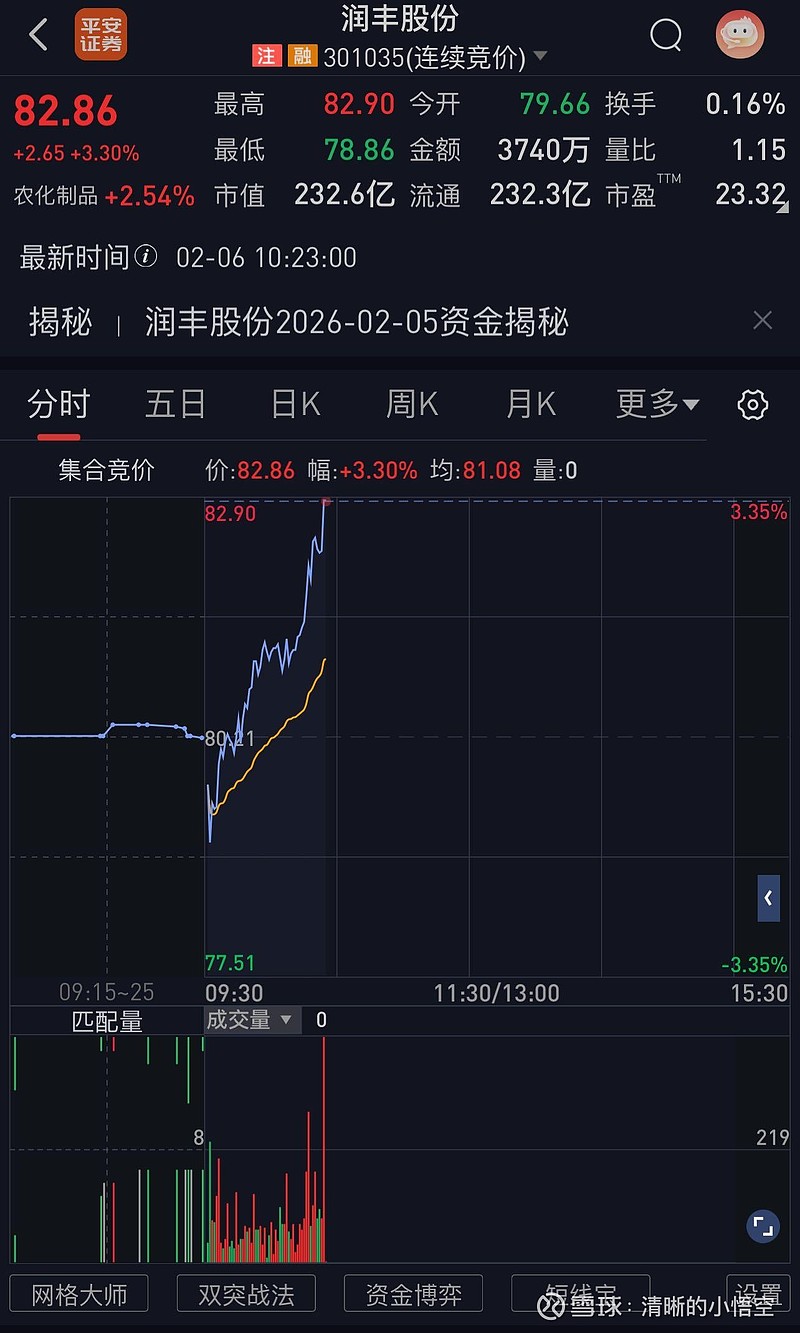Expand the side panel arrow on chart
This screenshot has height=1333, width=800.
coord(768,898)
